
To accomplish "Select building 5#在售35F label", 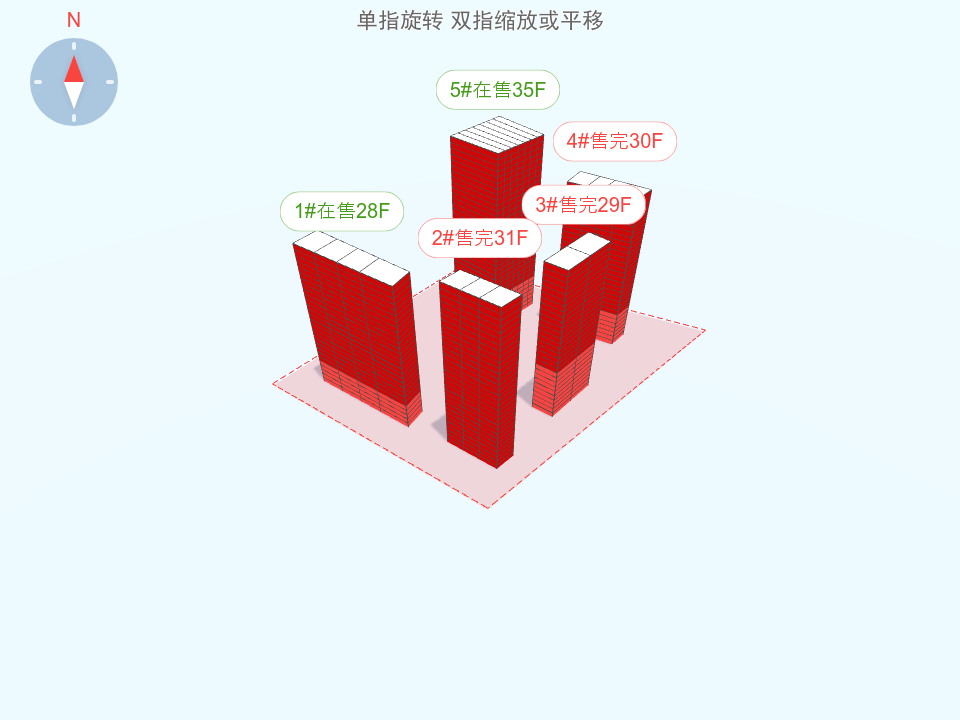I will (497, 90).
